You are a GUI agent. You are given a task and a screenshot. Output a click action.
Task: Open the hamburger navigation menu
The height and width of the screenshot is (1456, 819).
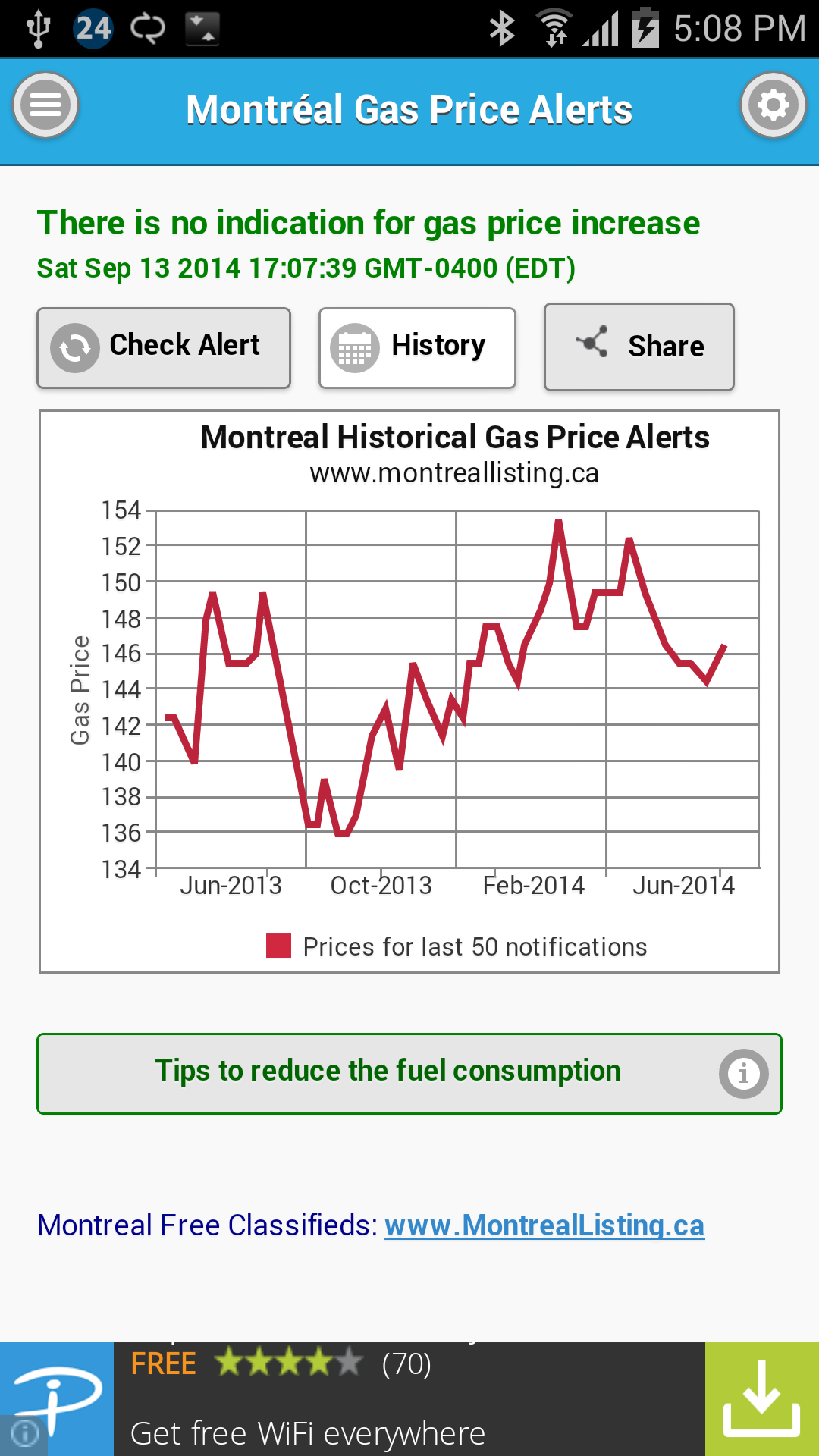45,106
